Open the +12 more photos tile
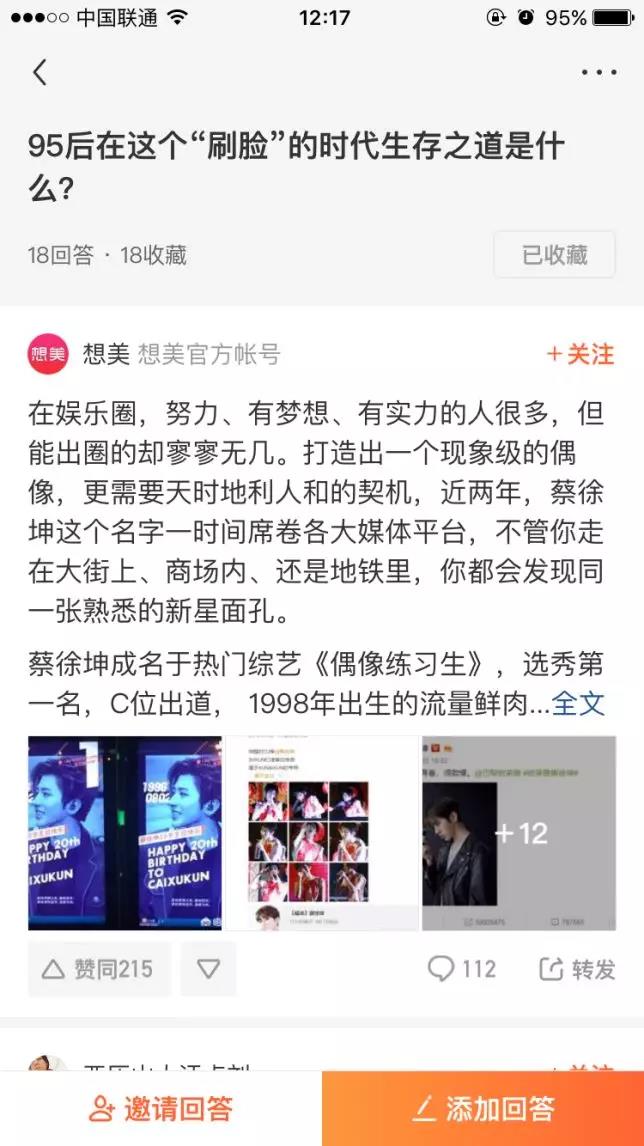The height and width of the screenshot is (1146, 644). (x=518, y=833)
